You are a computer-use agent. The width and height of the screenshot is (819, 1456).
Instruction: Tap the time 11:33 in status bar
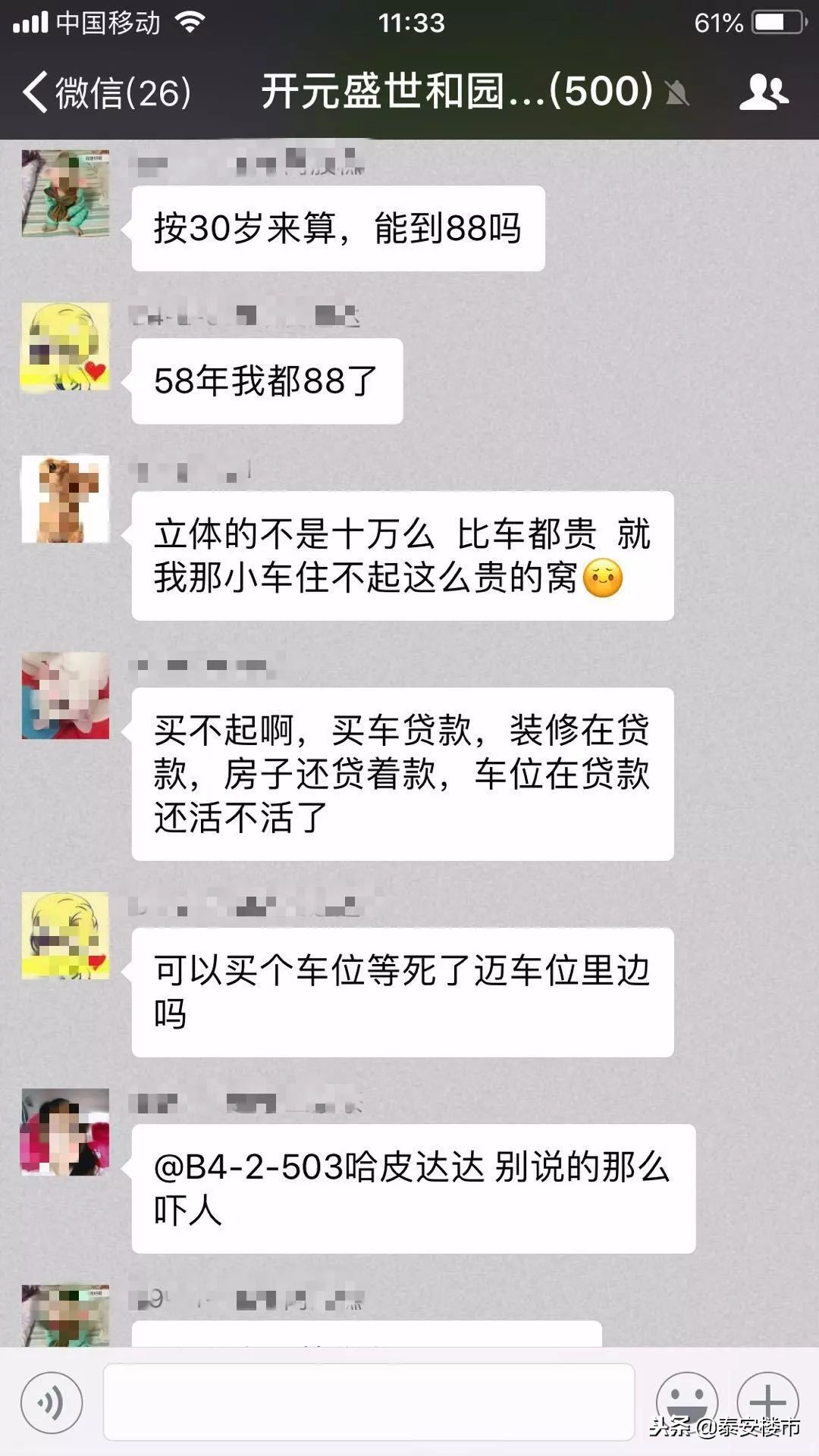tap(409, 21)
